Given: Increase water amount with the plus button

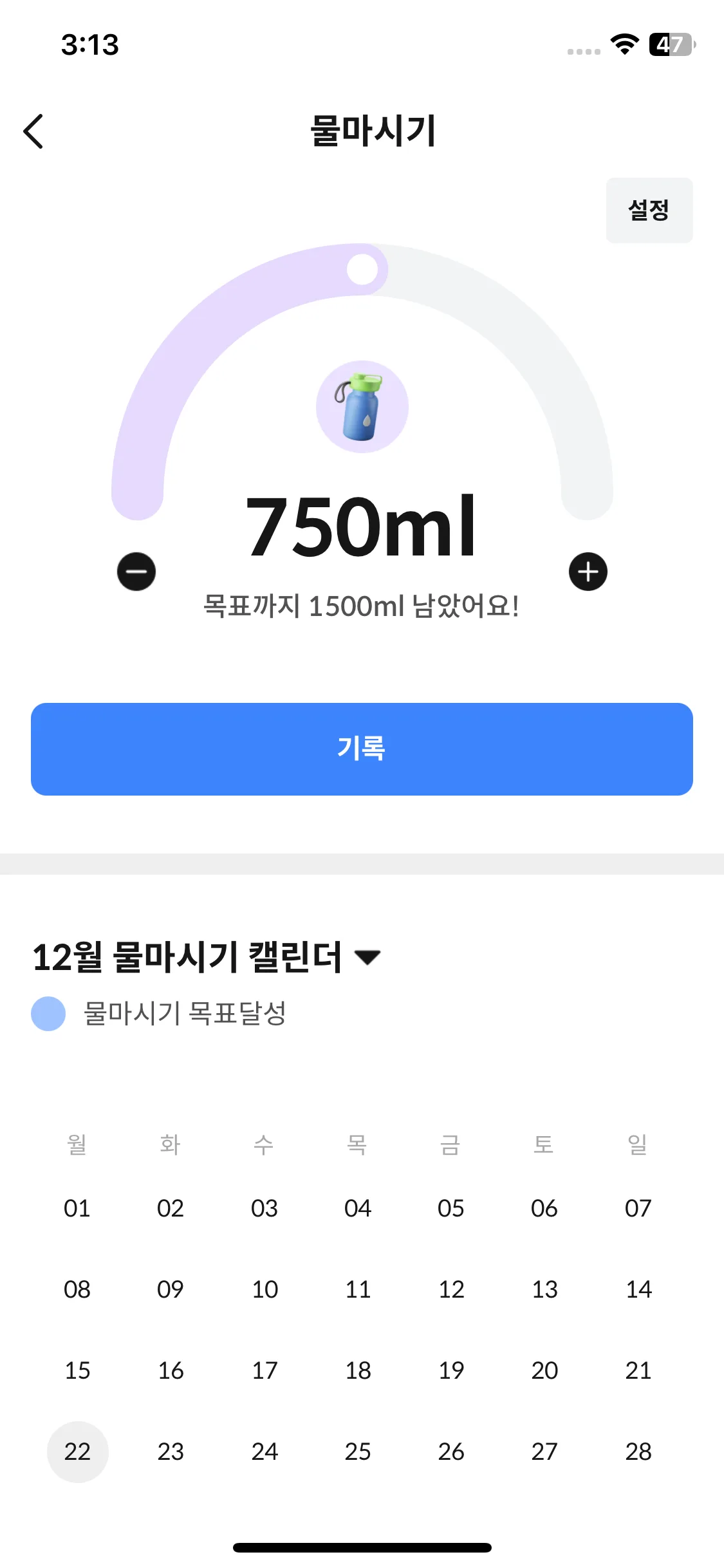Looking at the screenshot, I should tap(588, 572).
